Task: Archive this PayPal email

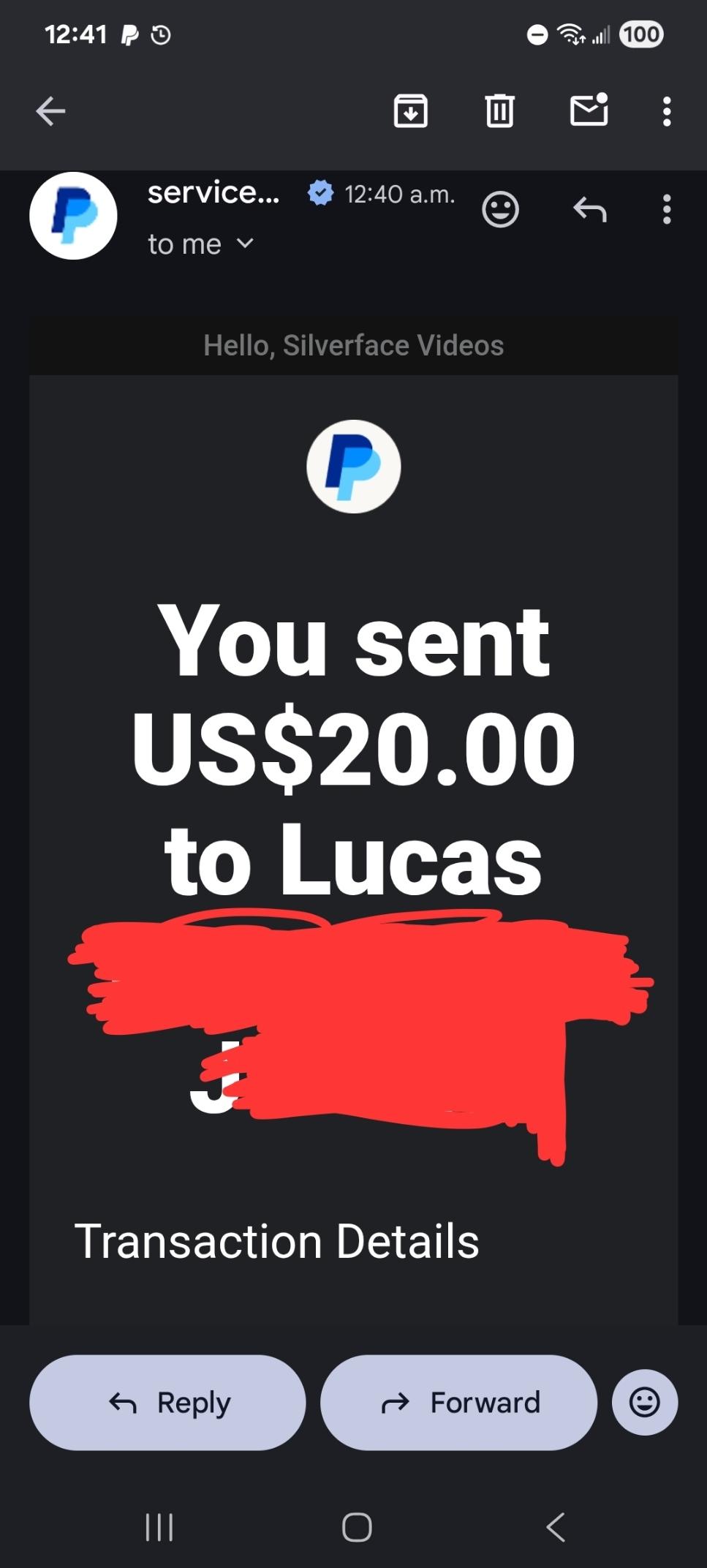Action: [411, 111]
